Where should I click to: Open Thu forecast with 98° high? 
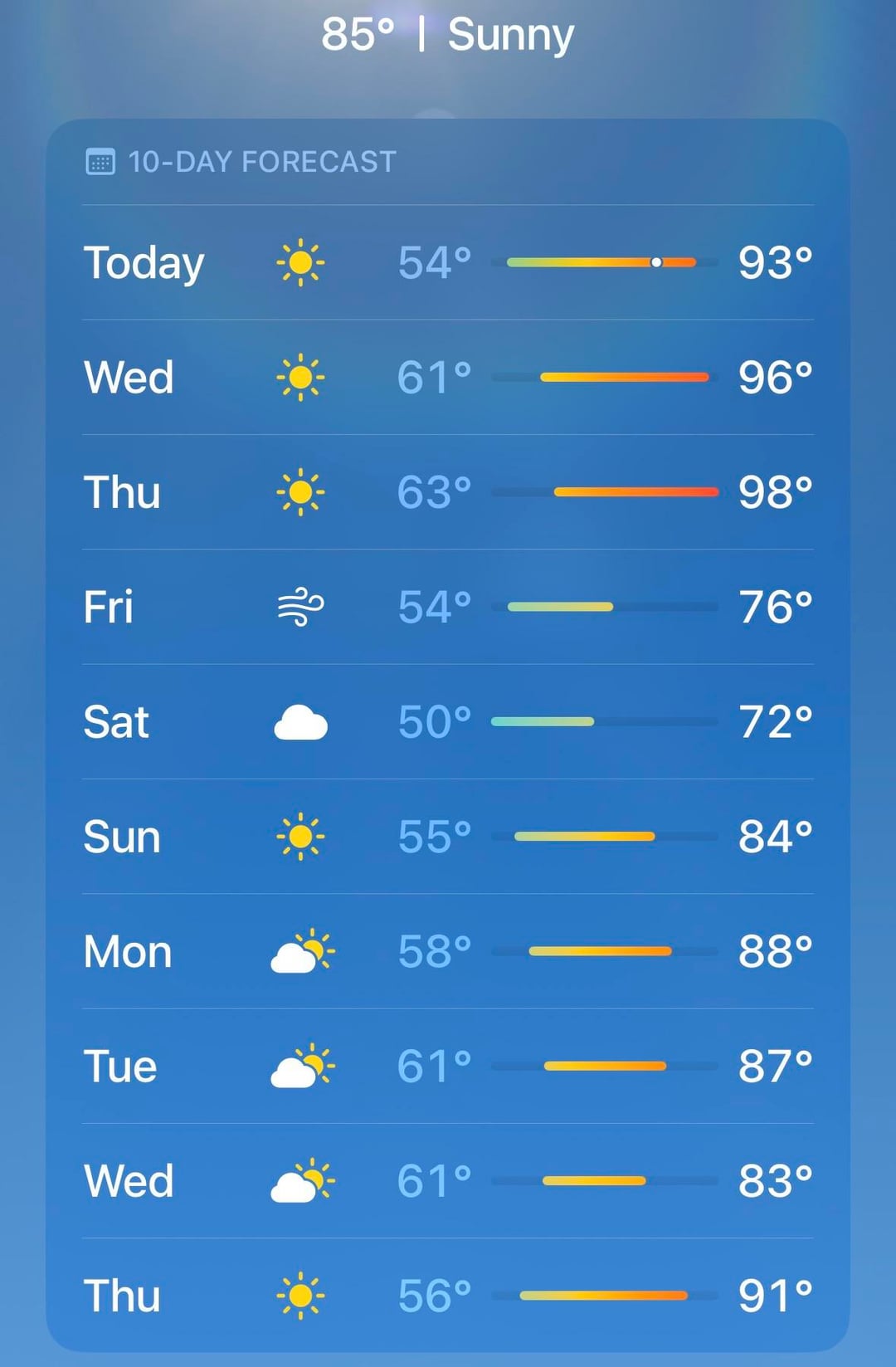448,491
